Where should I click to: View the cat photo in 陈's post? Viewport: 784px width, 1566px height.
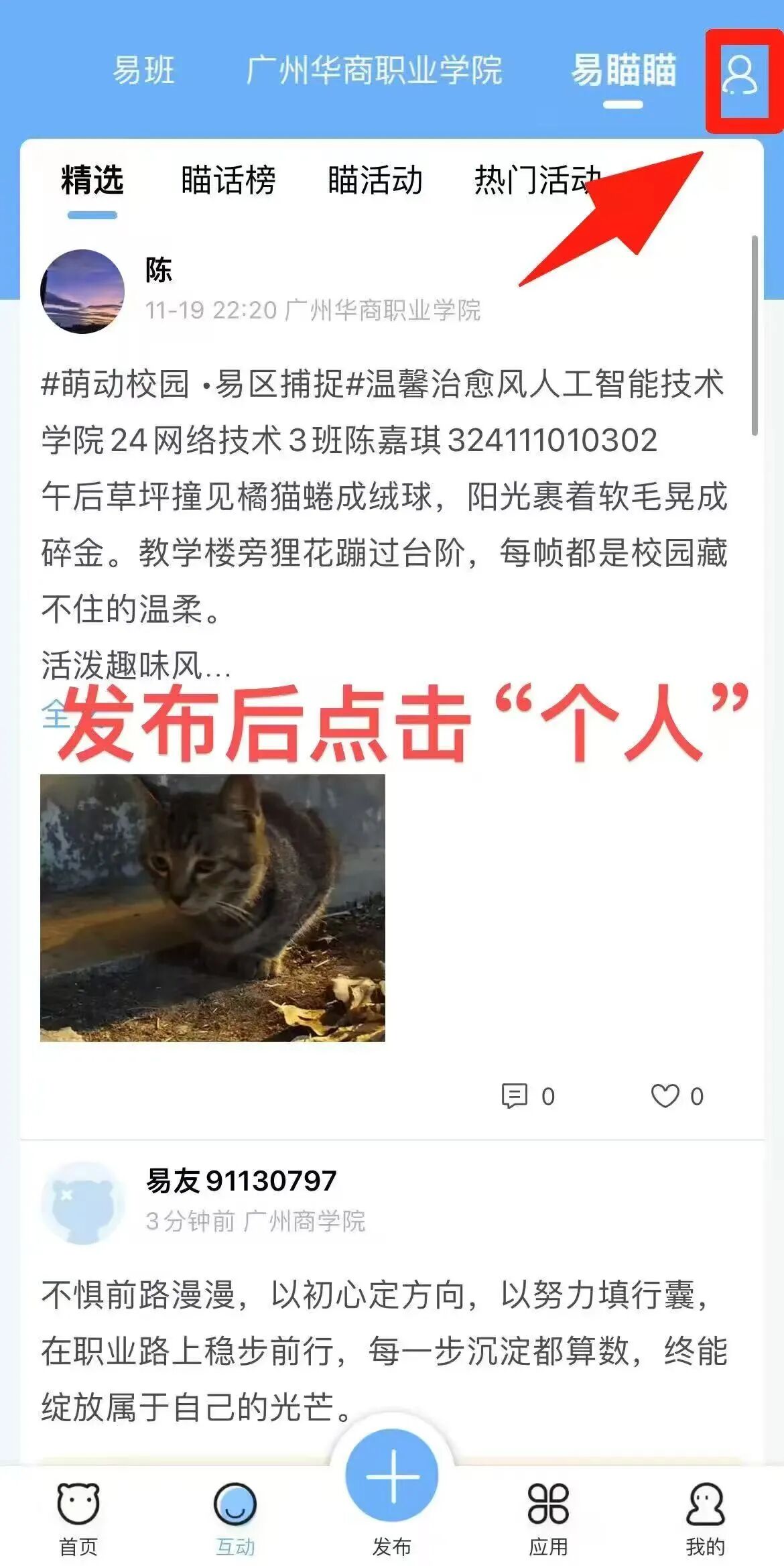tap(212, 908)
